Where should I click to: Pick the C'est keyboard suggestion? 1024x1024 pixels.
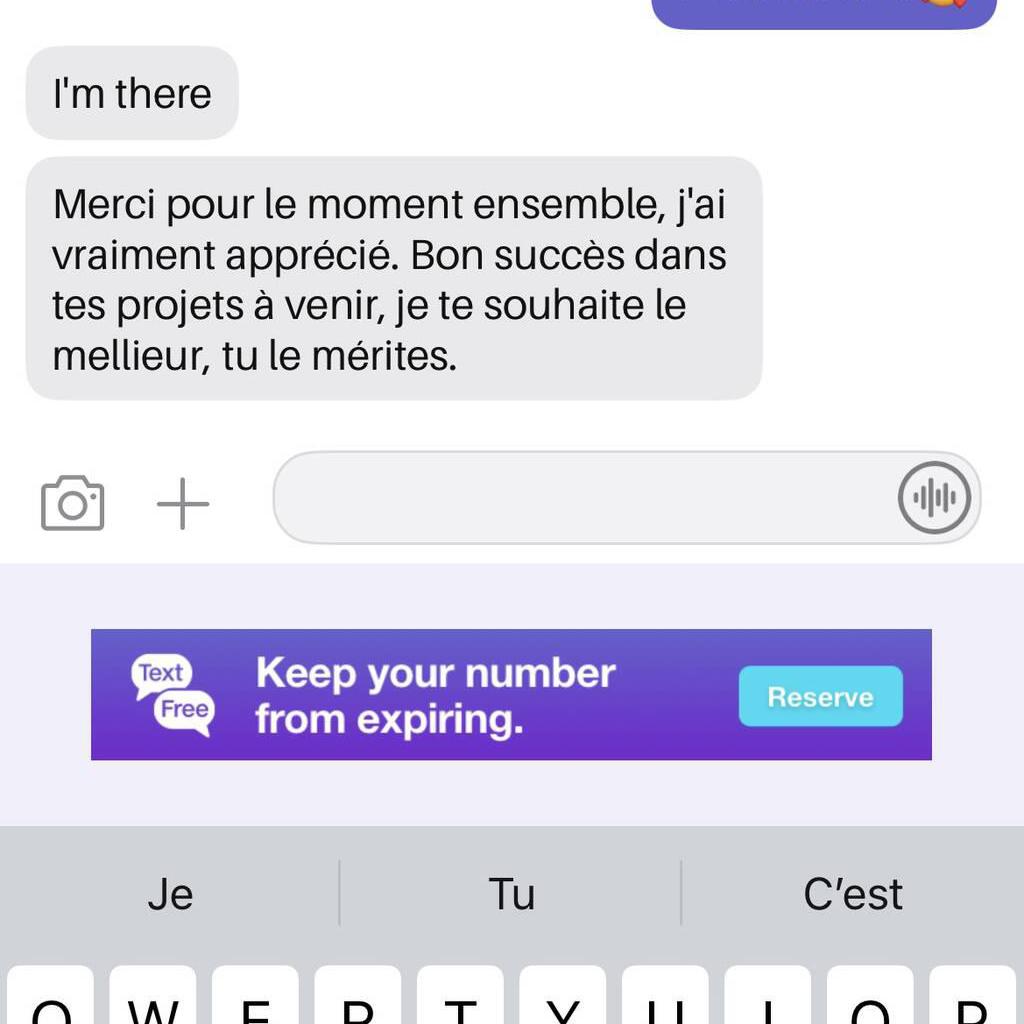[853, 894]
